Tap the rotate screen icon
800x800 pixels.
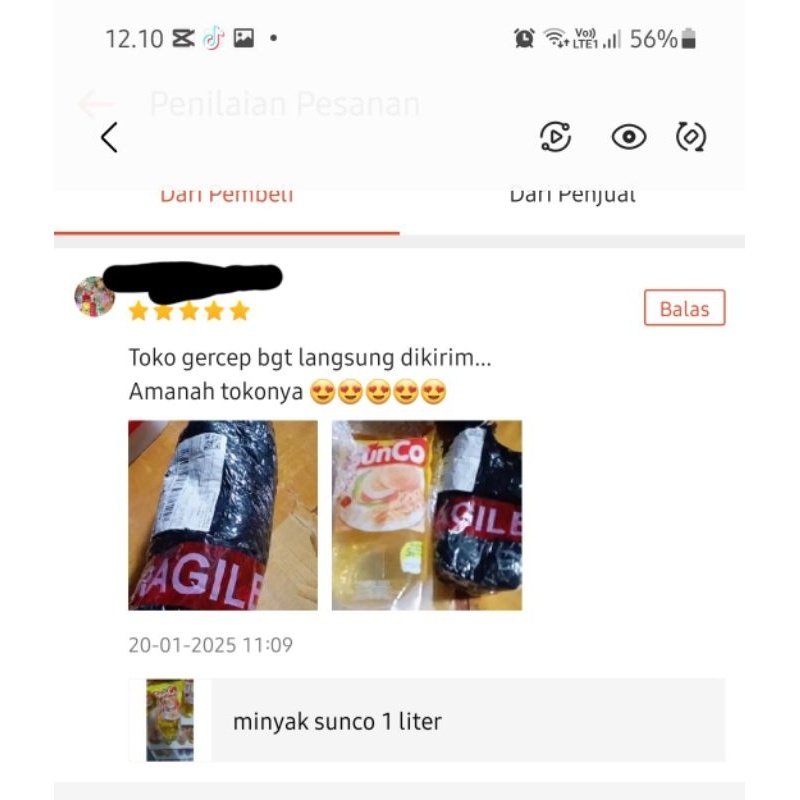click(691, 137)
